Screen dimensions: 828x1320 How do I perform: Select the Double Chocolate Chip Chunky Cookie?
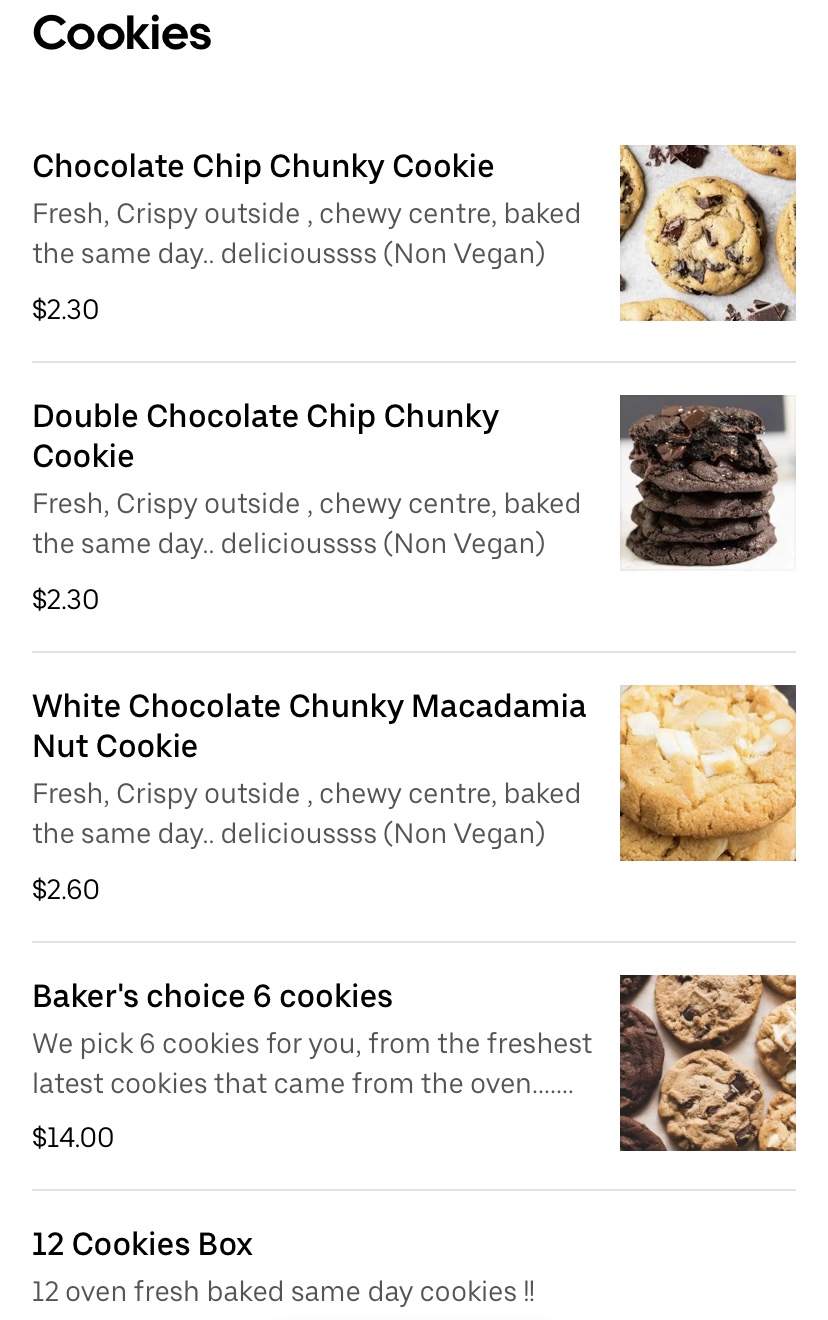tap(265, 435)
